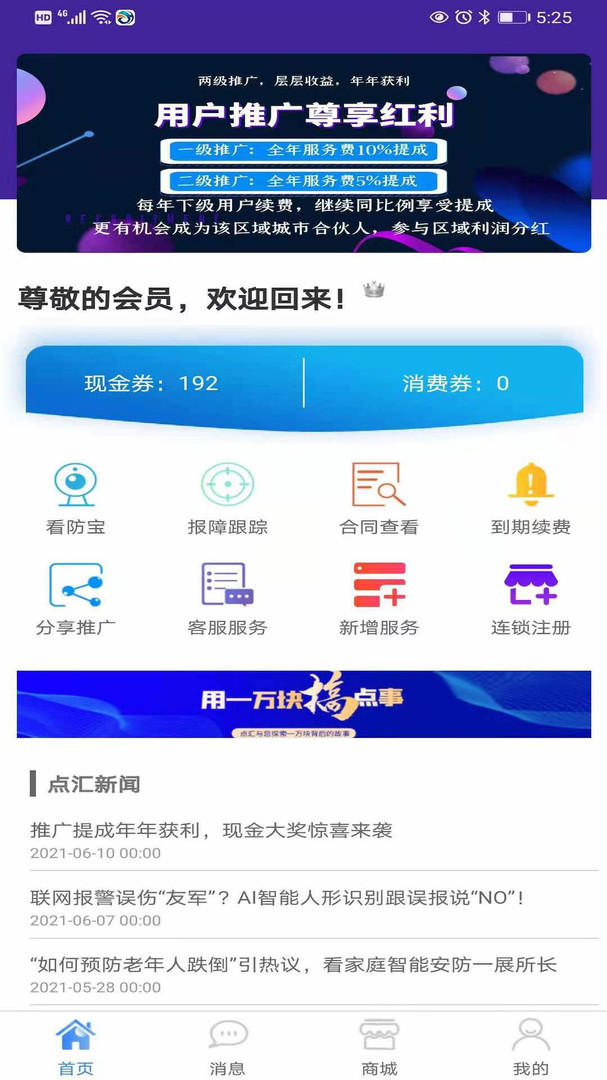The height and width of the screenshot is (1080, 607).
Task: Open 分享推广 share promotion
Action: pos(76,599)
